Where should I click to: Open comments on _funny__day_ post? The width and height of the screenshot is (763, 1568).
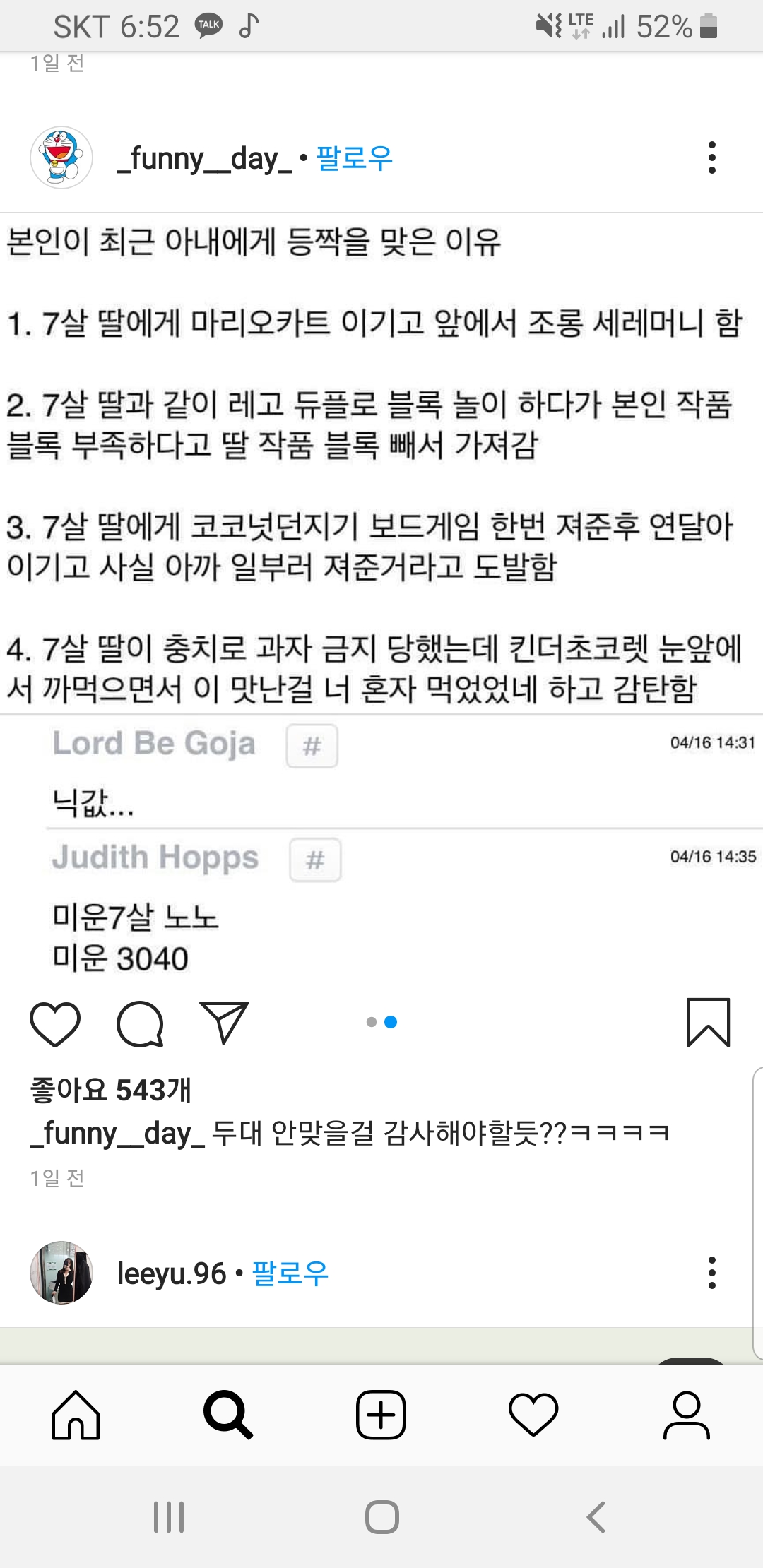tap(140, 1023)
